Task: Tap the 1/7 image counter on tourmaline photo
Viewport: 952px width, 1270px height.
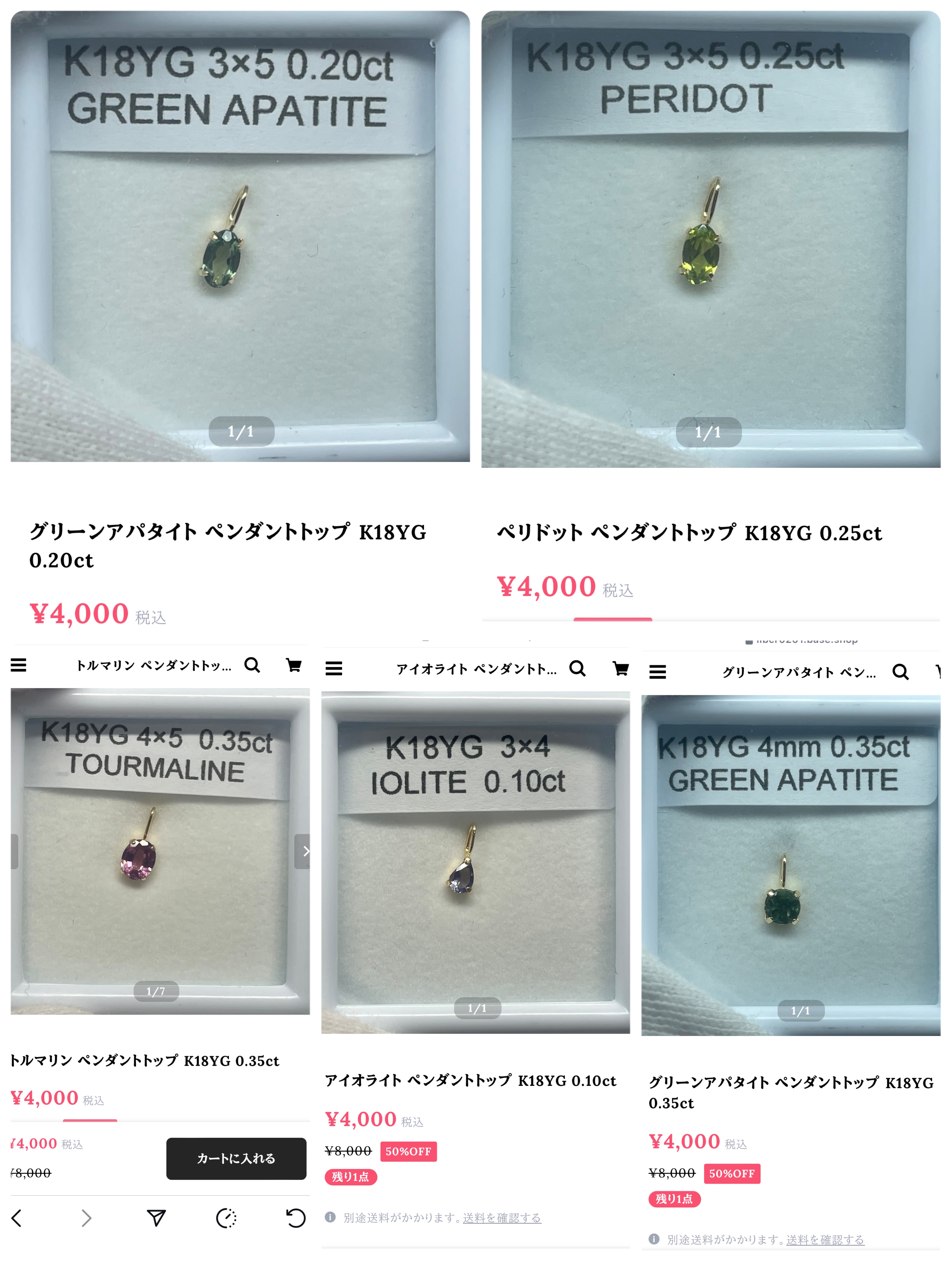Action: pyautogui.click(x=156, y=991)
